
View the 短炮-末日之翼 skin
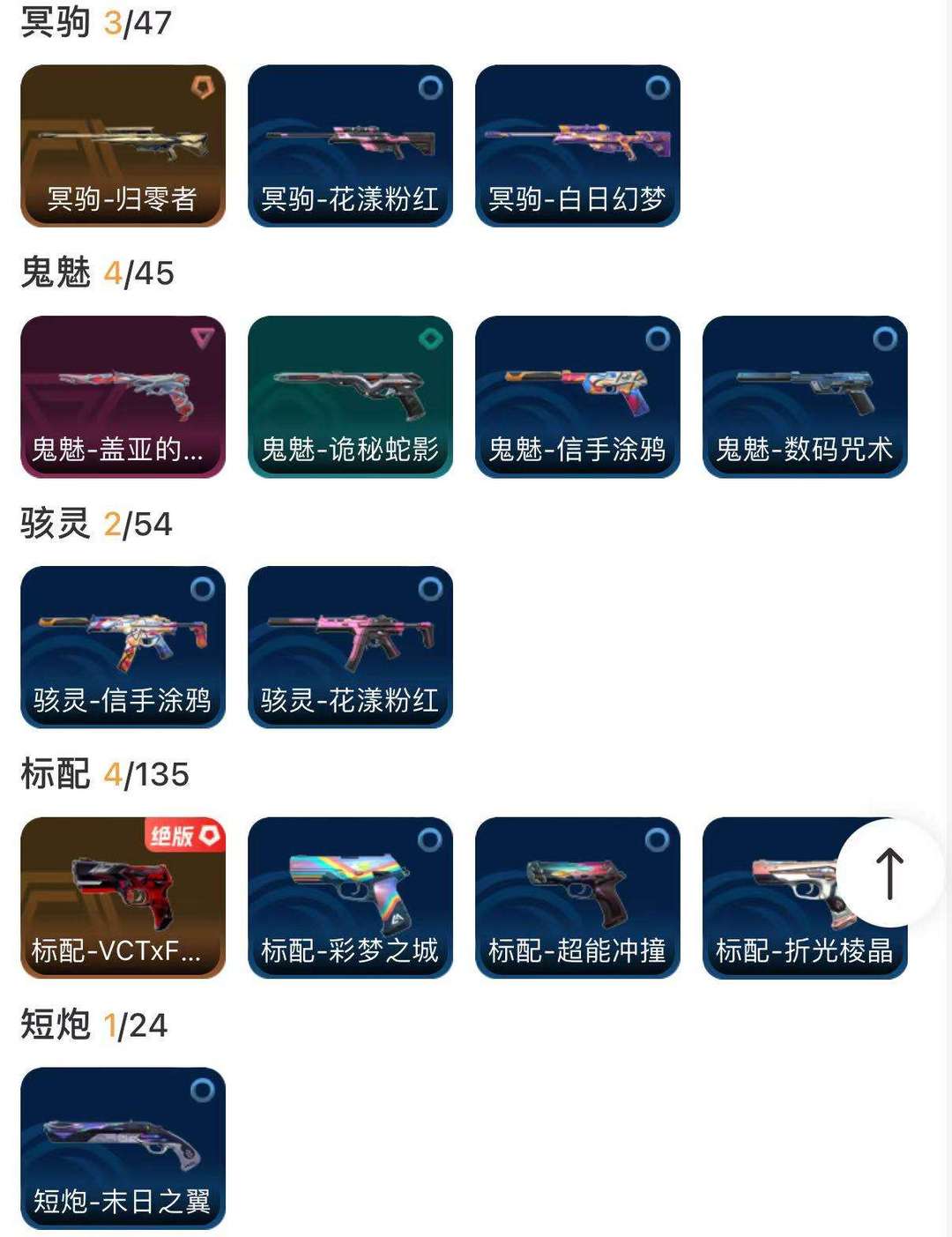tap(123, 1148)
